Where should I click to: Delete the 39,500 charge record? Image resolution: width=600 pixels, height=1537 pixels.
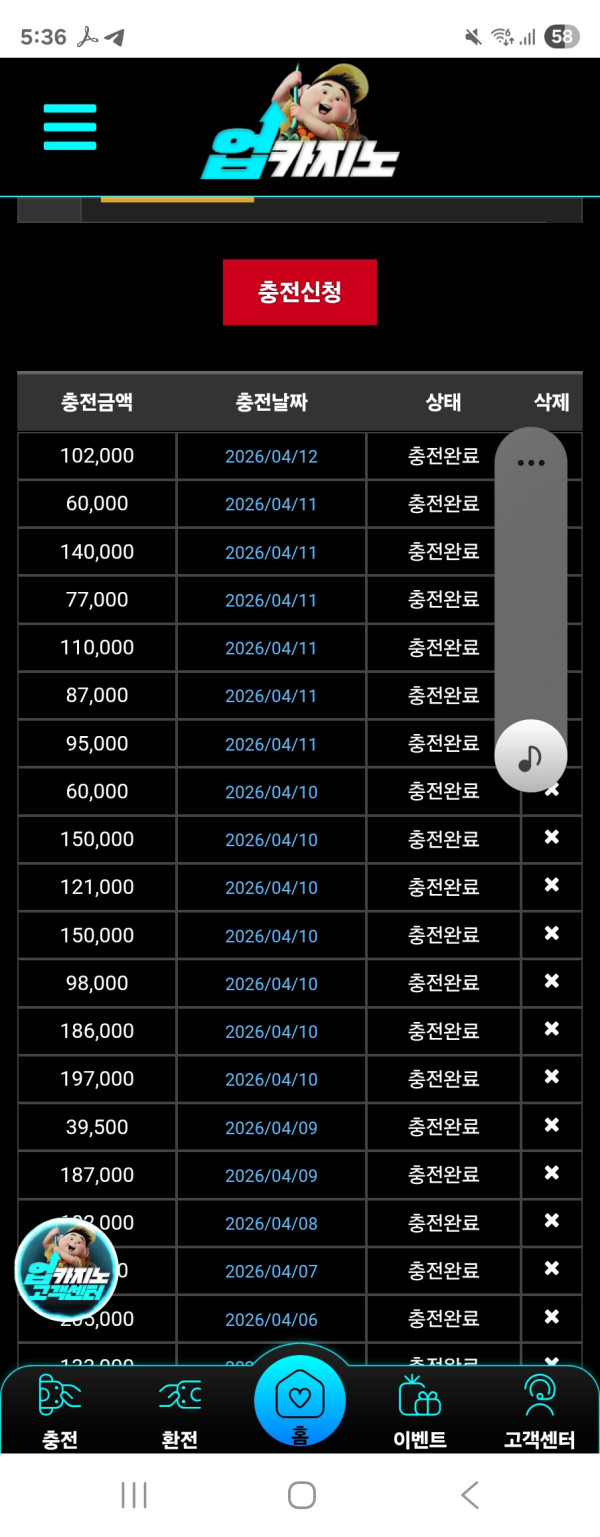tap(551, 1125)
